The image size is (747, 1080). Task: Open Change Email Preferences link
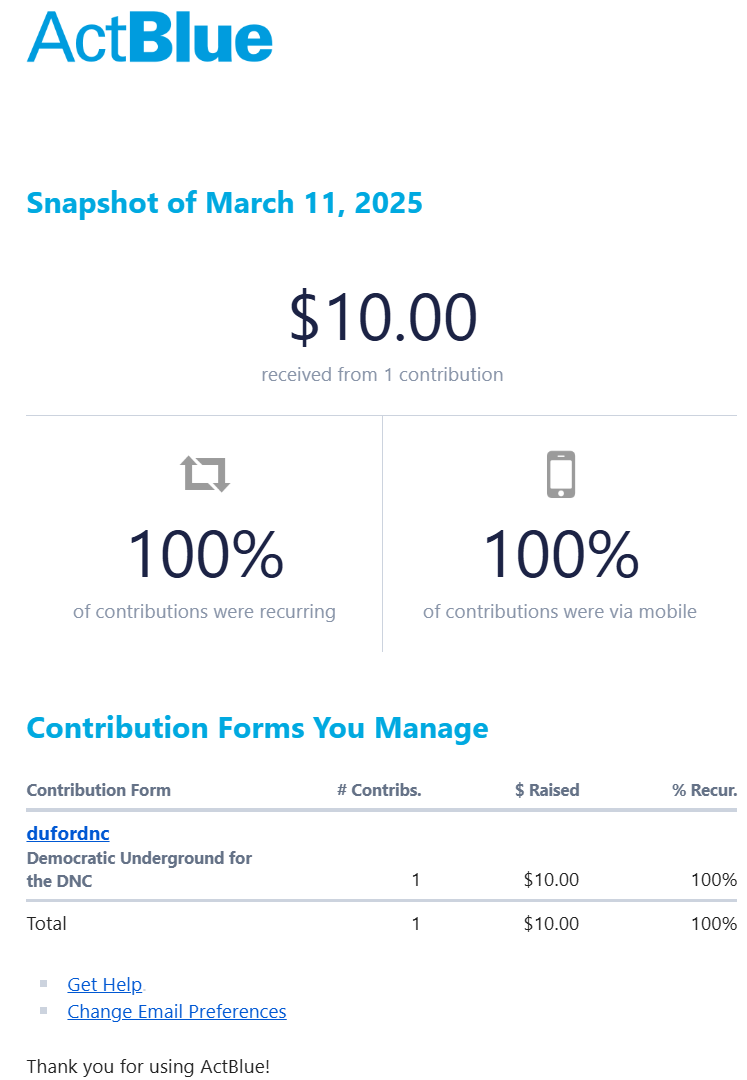(177, 1011)
